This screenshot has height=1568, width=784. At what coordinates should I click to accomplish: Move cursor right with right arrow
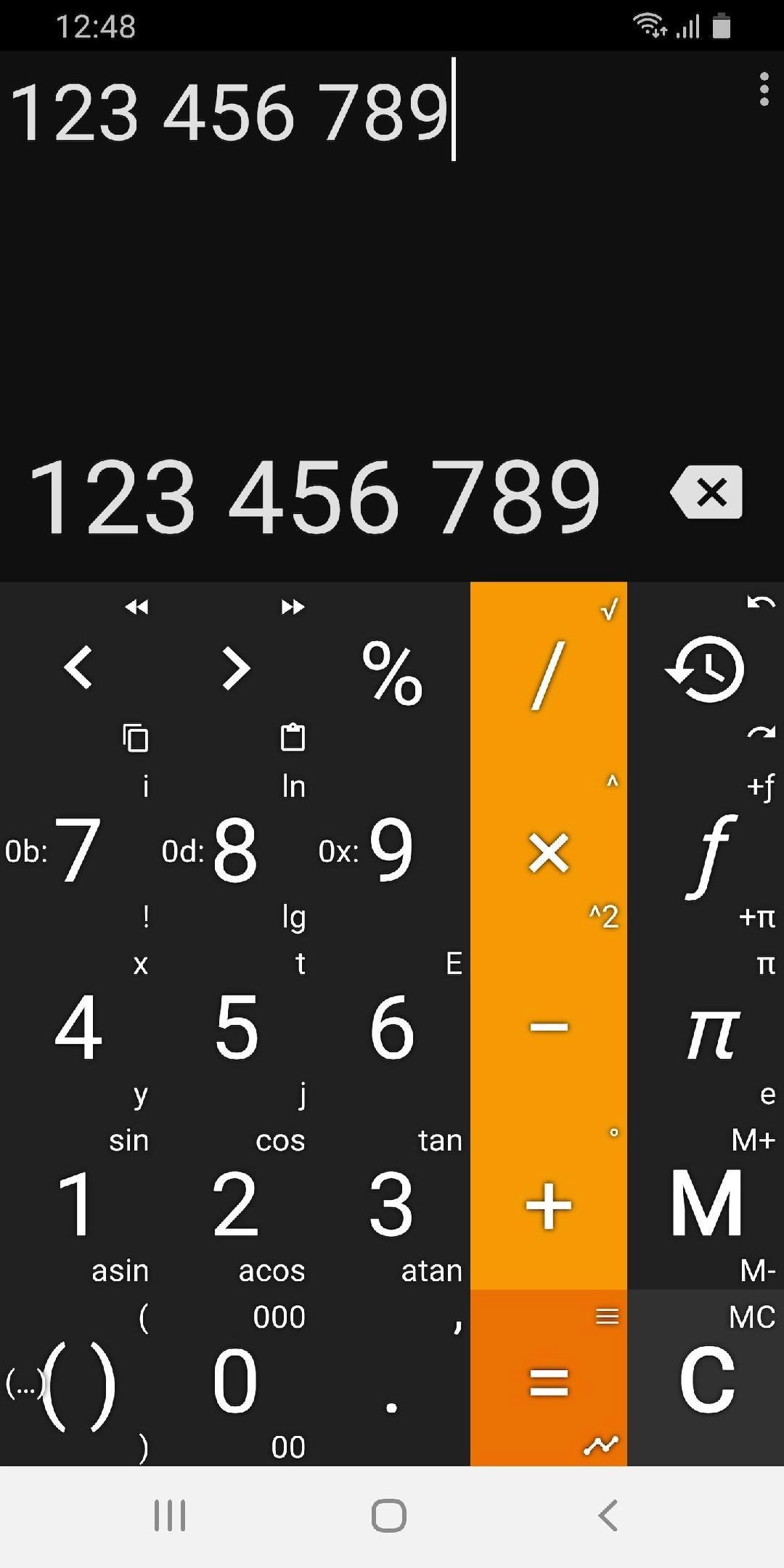[x=235, y=667]
